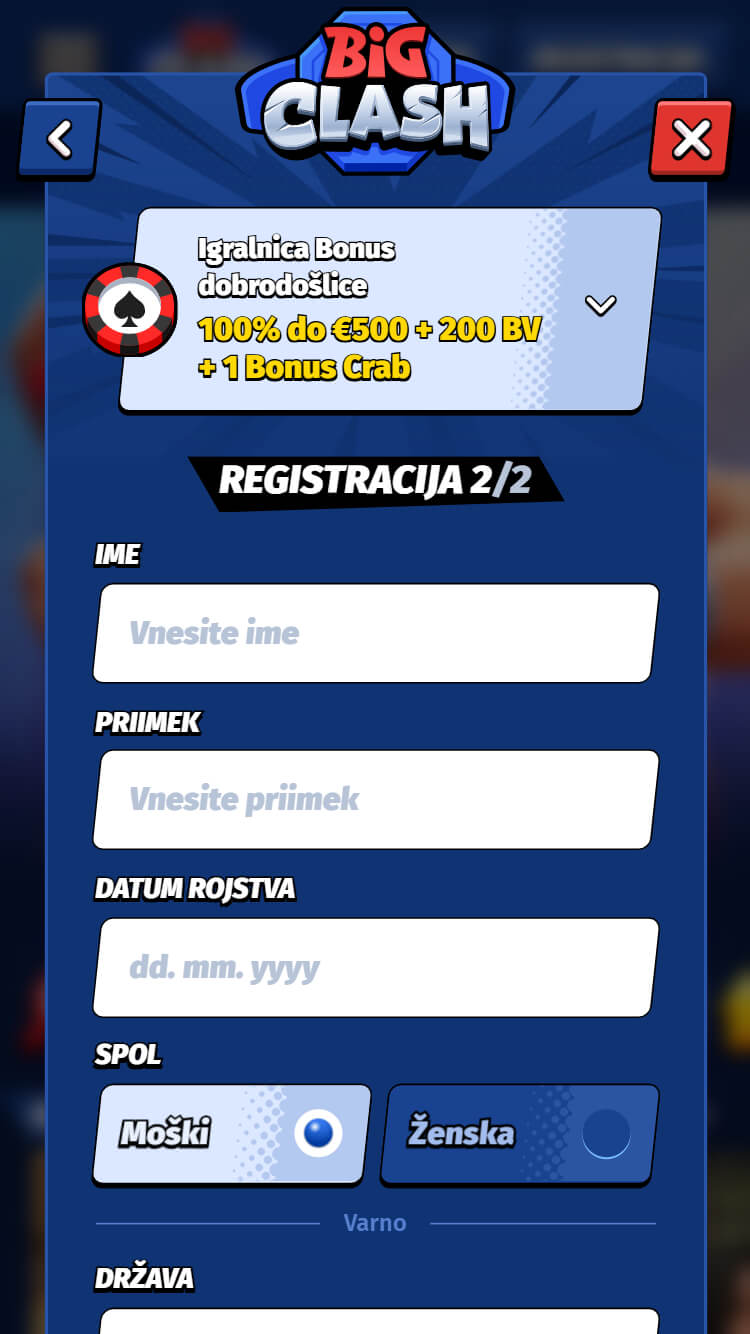Choose Ženska as gender
The image size is (750, 1334).
click(520, 1134)
